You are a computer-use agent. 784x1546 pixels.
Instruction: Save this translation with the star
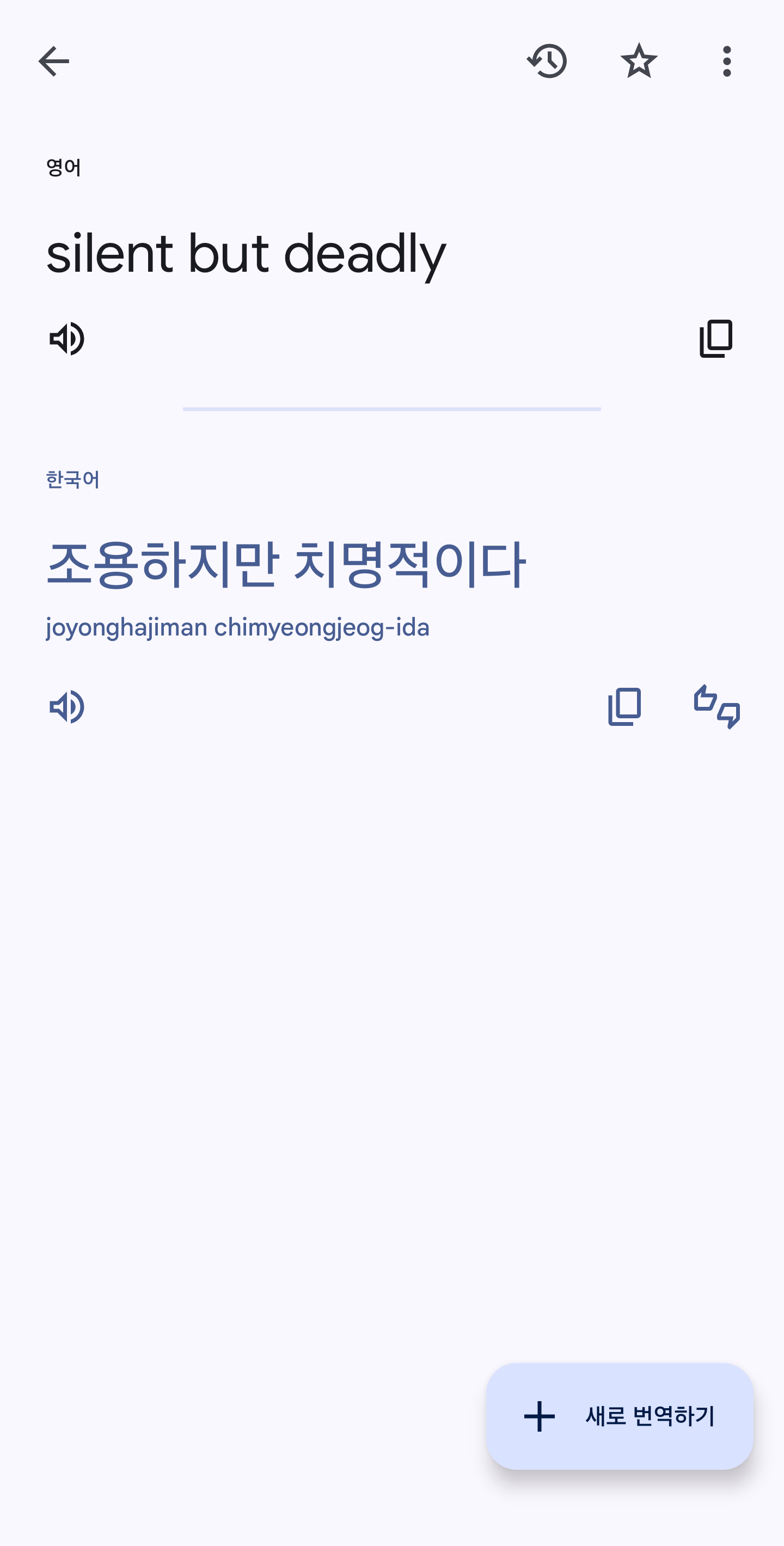click(639, 61)
